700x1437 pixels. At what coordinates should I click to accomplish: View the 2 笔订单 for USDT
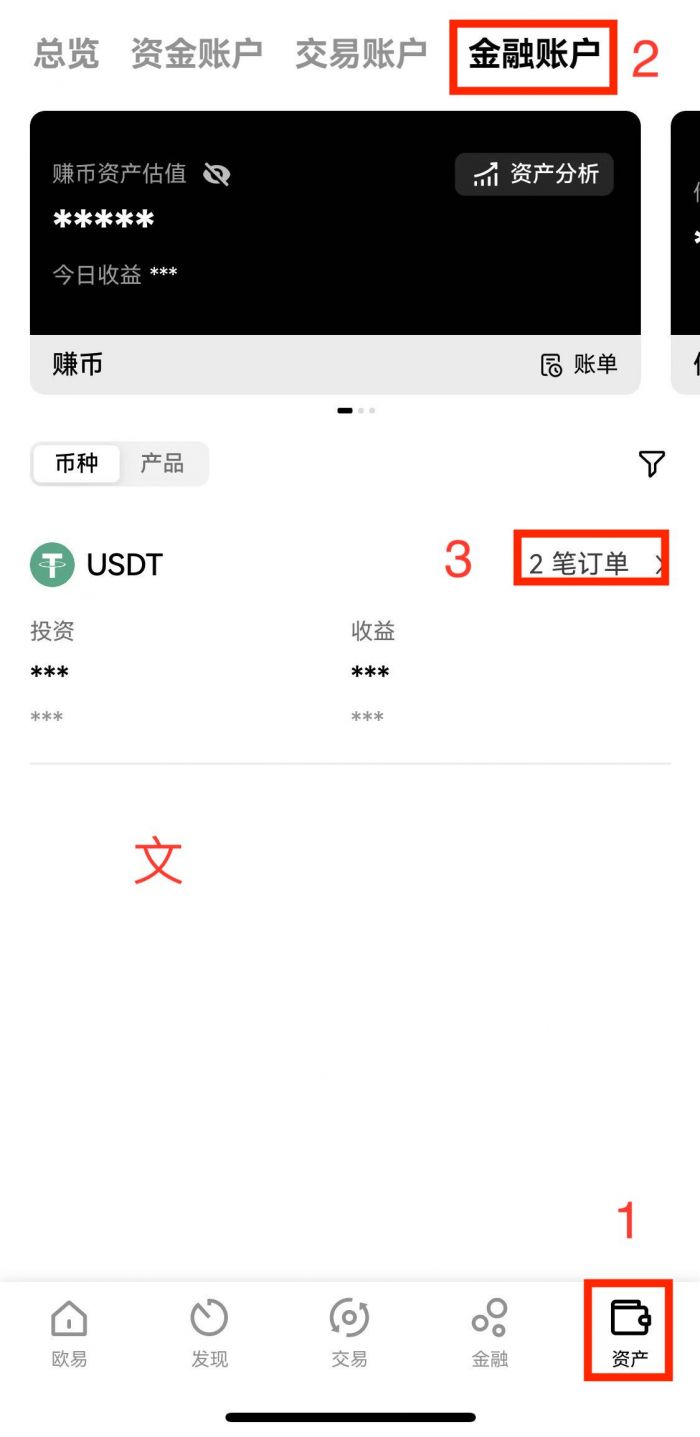tap(592, 564)
